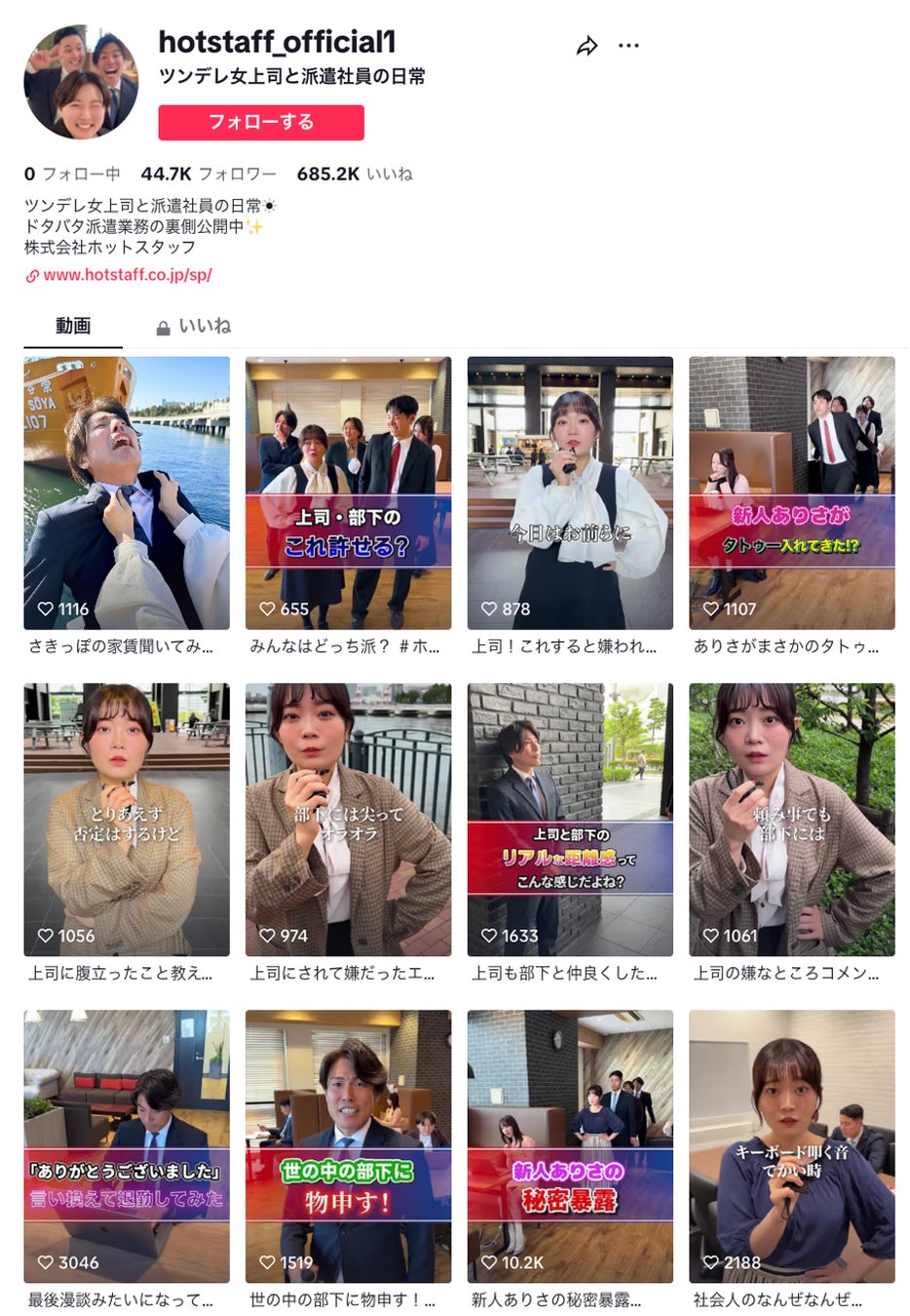The height and width of the screenshot is (1316, 910).
Task: Switch to the いいね tab
Action: pyautogui.click(x=194, y=327)
